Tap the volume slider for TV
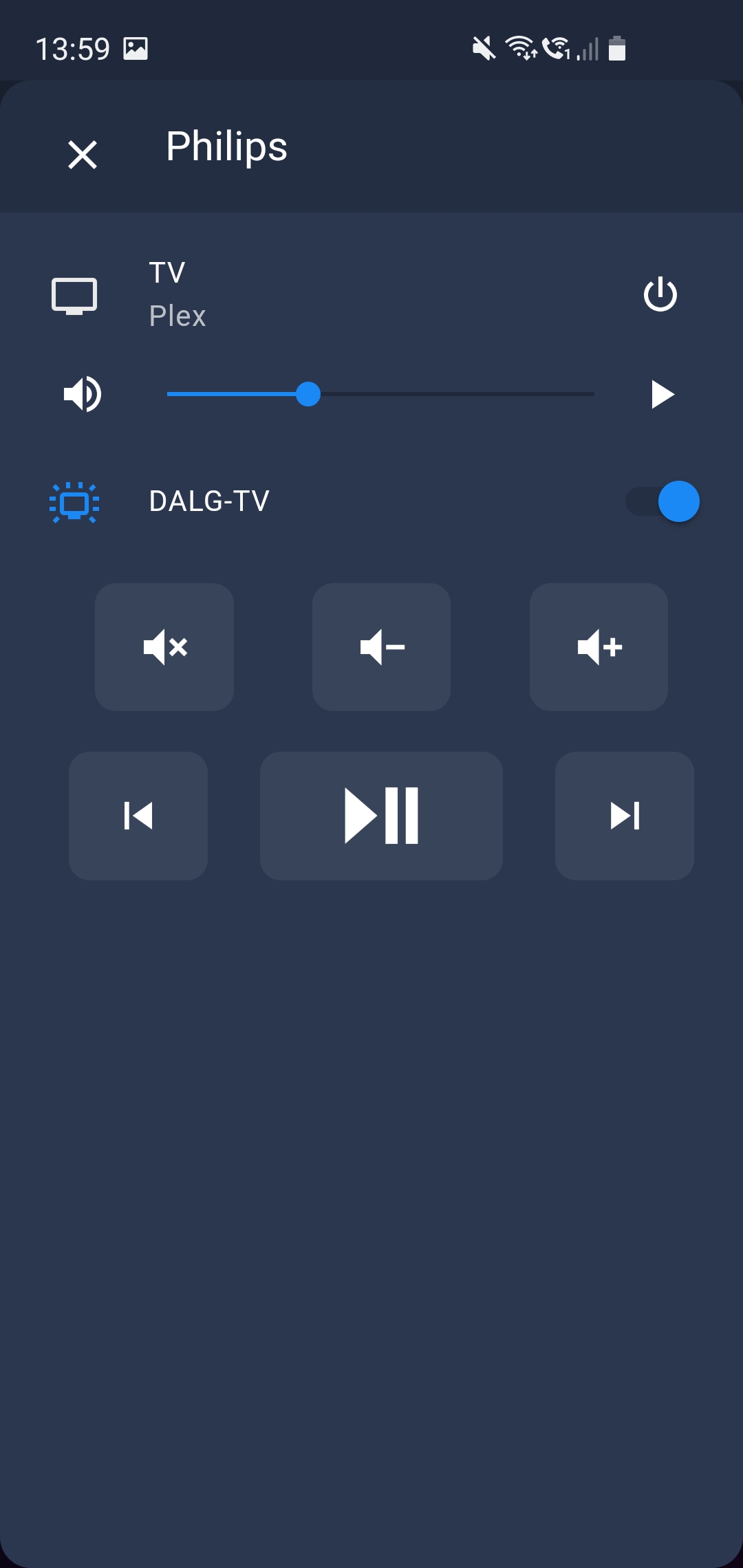The width and height of the screenshot is (743, 1568). coord(380,394)
